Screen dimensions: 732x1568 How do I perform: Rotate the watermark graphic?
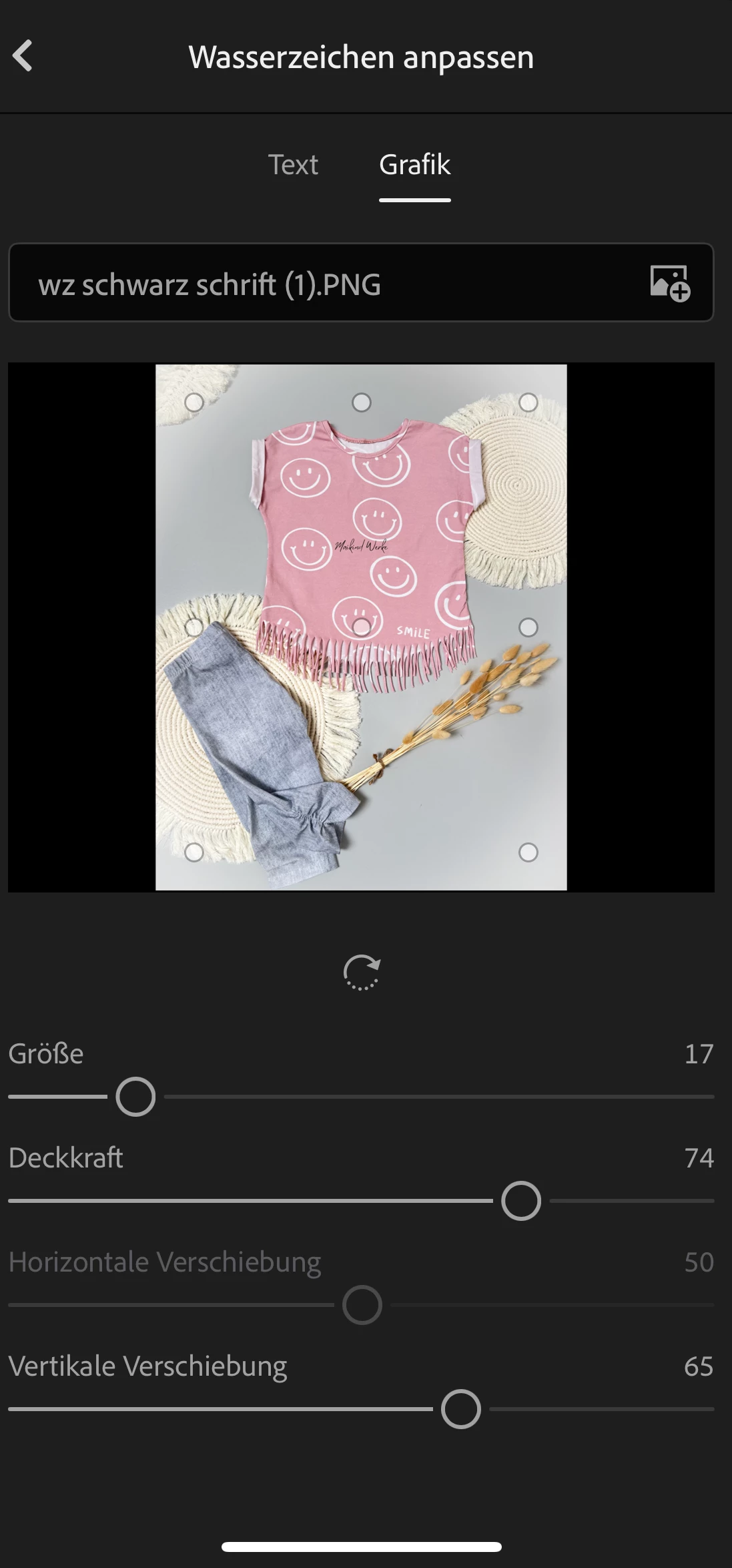coord(362,973)
